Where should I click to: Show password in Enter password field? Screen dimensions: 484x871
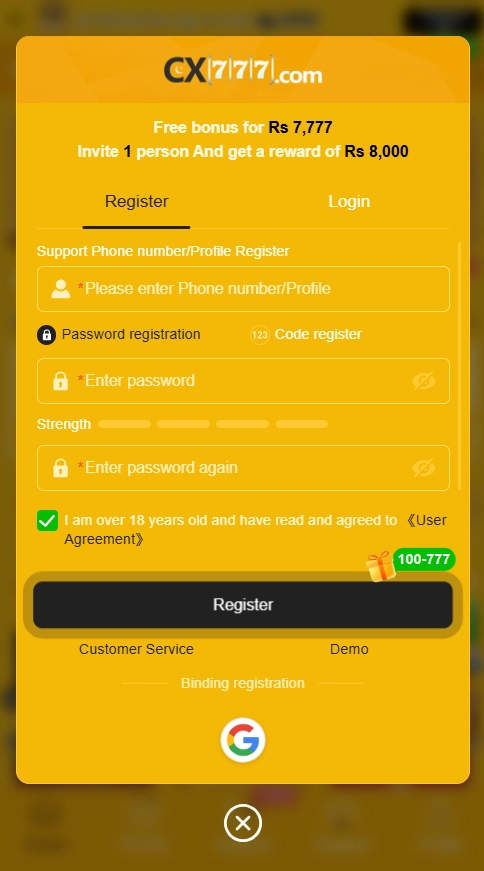423,381
